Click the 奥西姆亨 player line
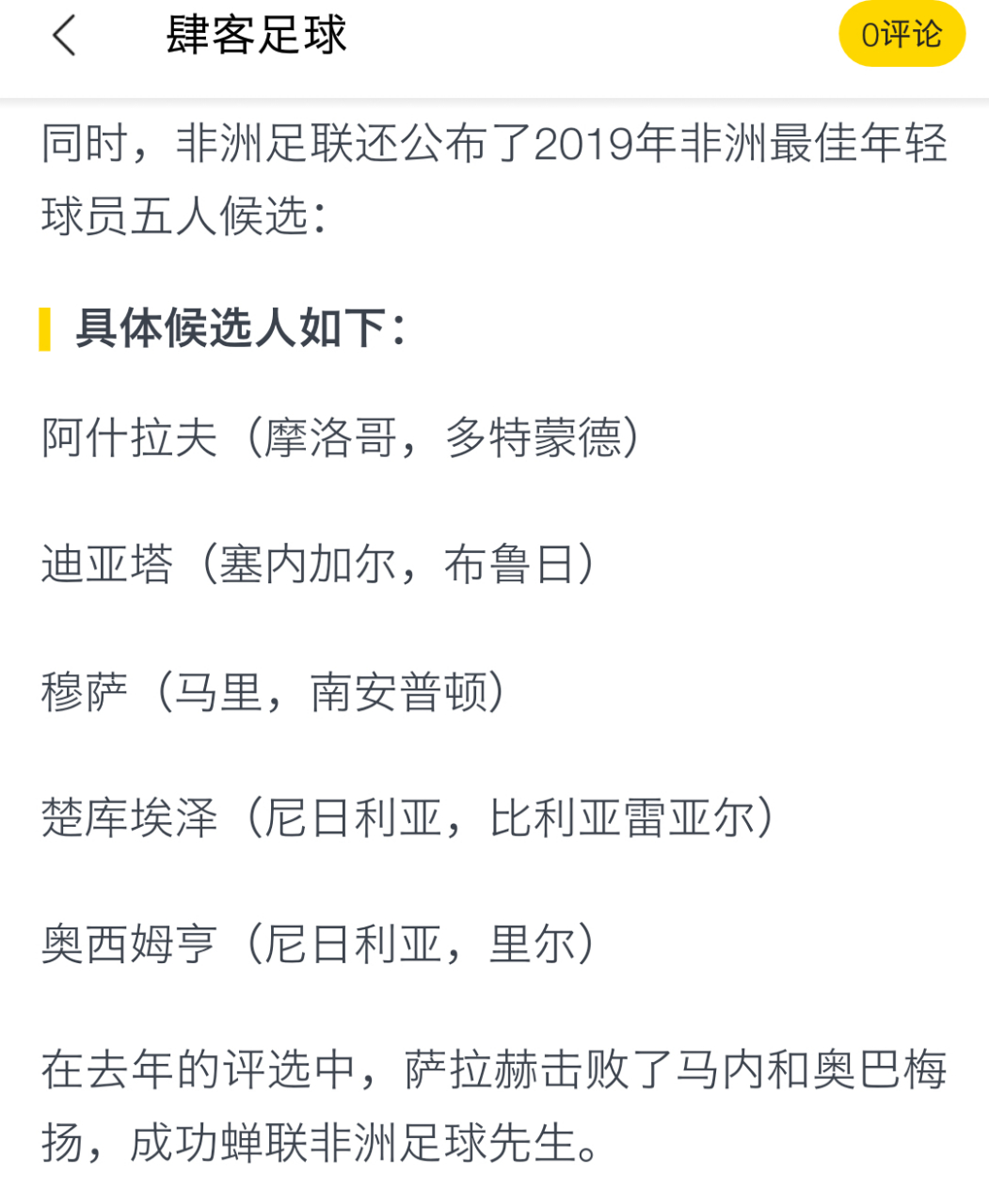 click(x=127, y=943)
